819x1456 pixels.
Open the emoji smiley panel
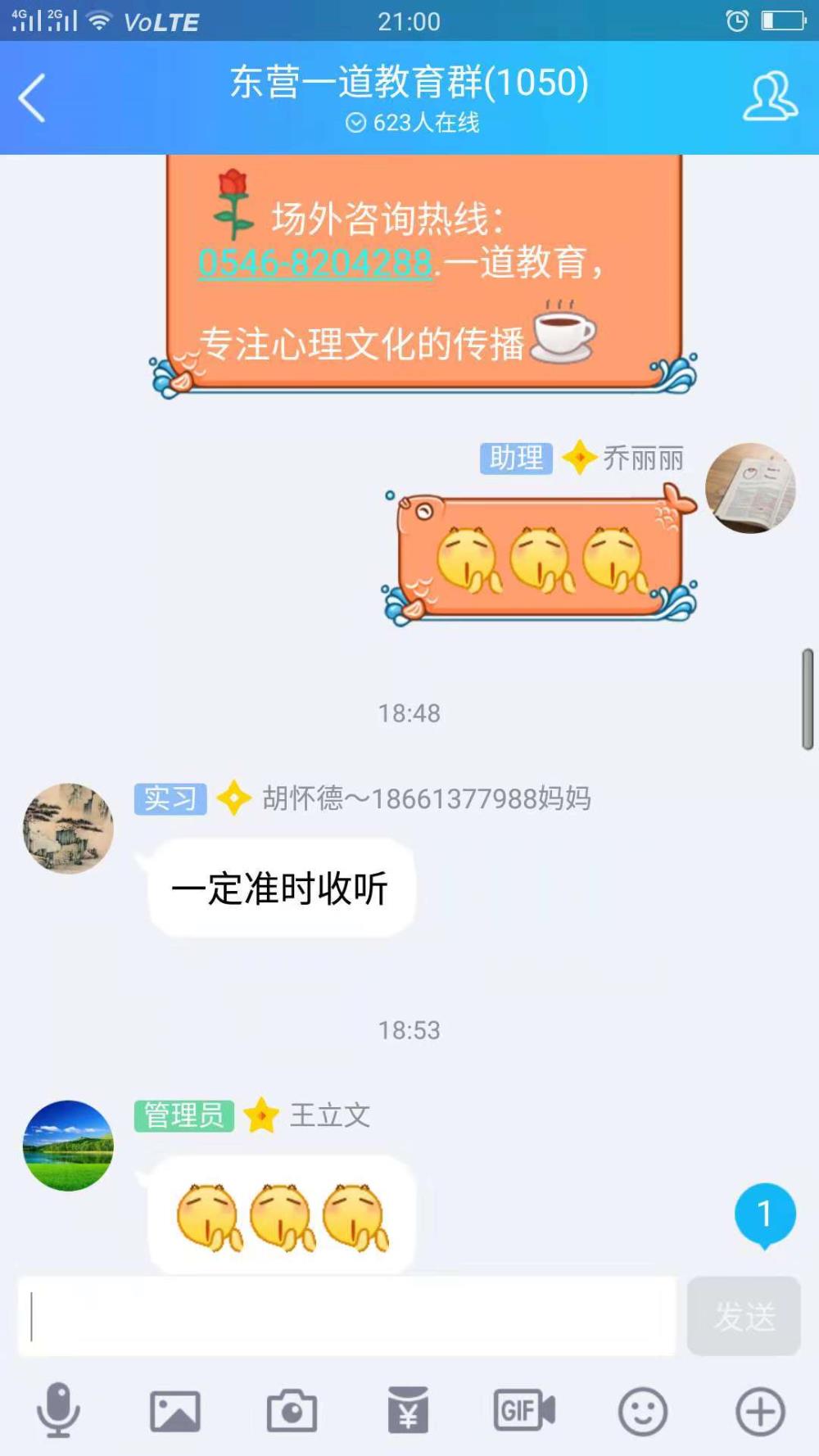coord(643,1411)
